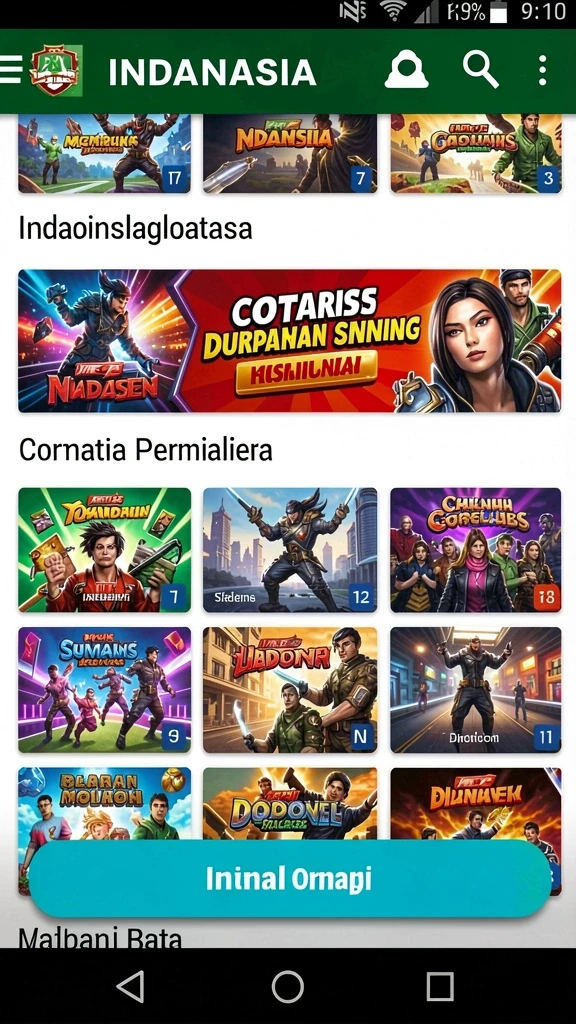Open the Sumains game tile
Screen dimensions: 576x1024
point(104,690)
